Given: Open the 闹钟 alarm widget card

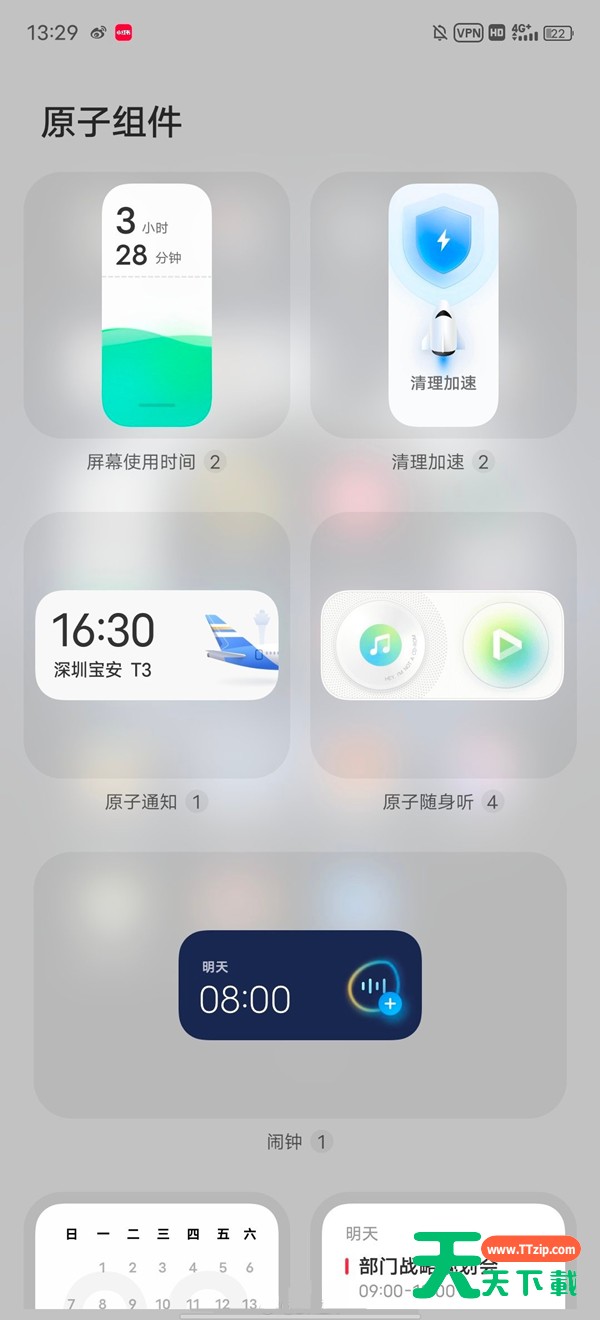Looking at the screenshot, I should pyautogui.click(x=300, y=985).
